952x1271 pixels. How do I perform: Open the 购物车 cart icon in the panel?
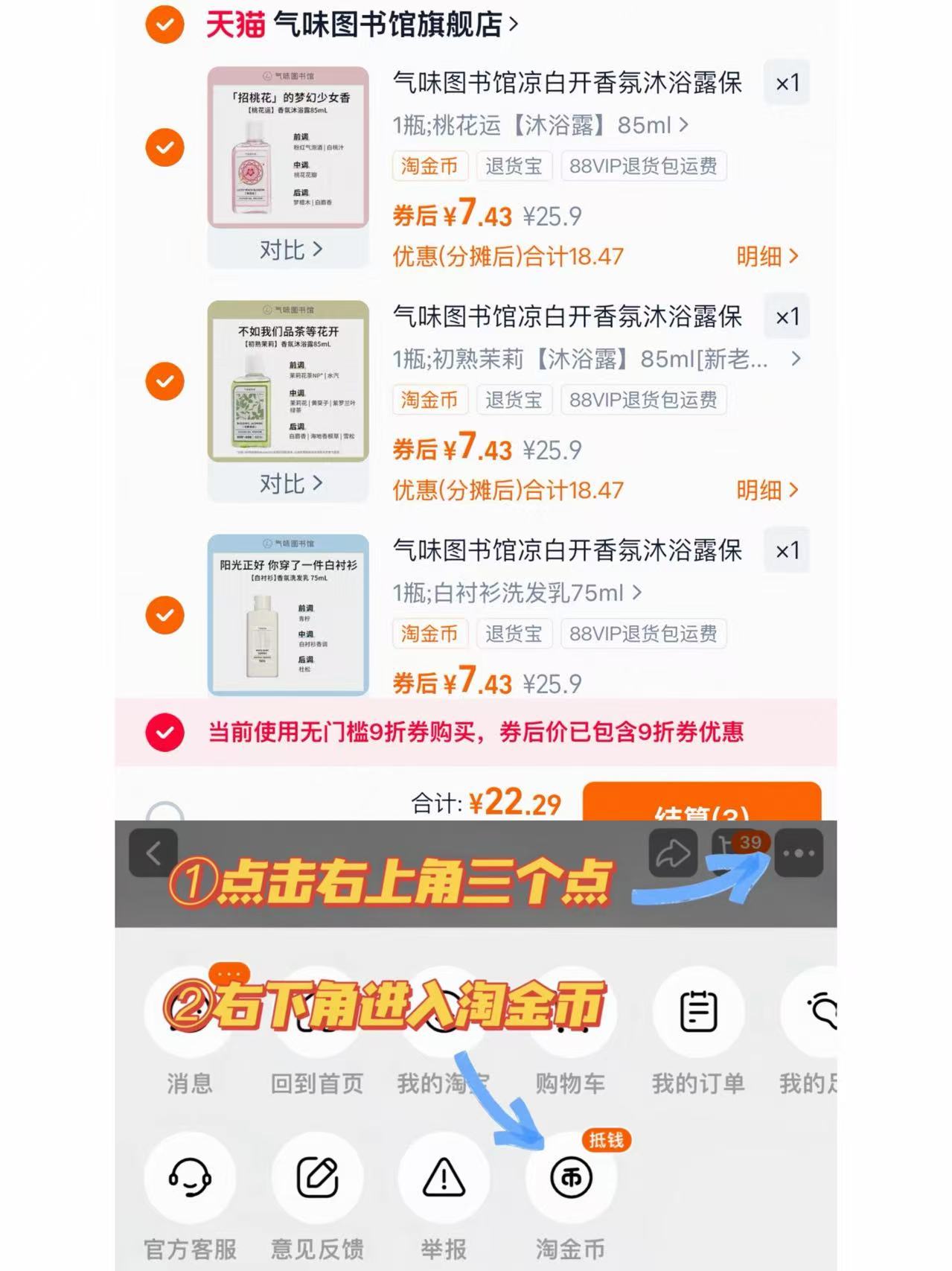(570, 1011)
